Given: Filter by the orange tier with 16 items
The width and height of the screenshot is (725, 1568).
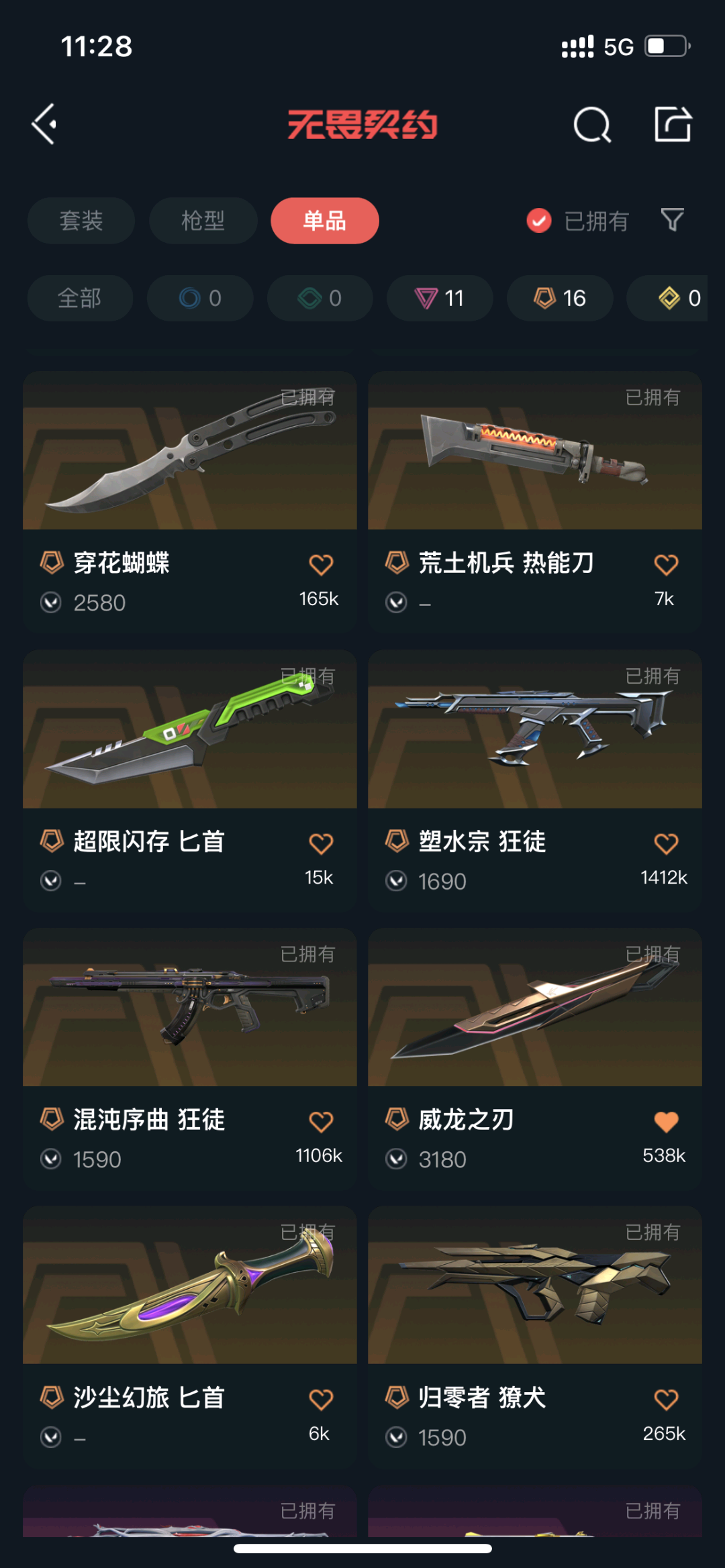Looking at the screenshot, I should [560, 298].
